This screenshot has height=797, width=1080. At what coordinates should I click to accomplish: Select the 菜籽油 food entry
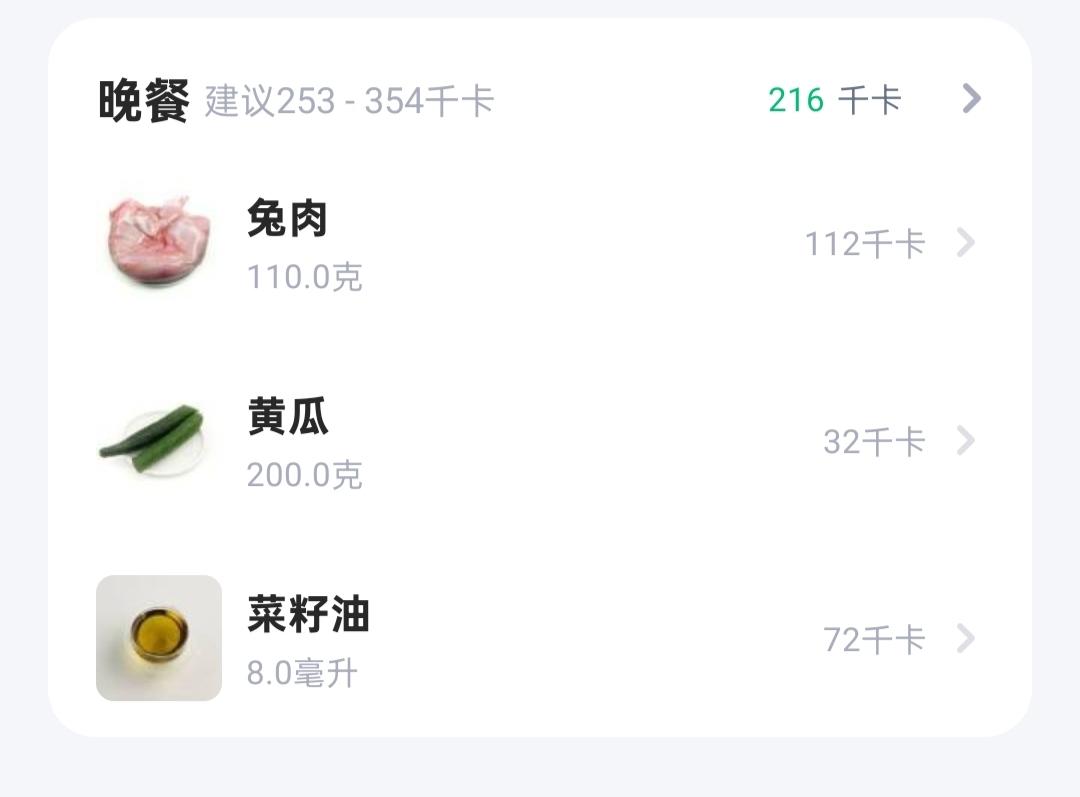click(x=540, y=639)
